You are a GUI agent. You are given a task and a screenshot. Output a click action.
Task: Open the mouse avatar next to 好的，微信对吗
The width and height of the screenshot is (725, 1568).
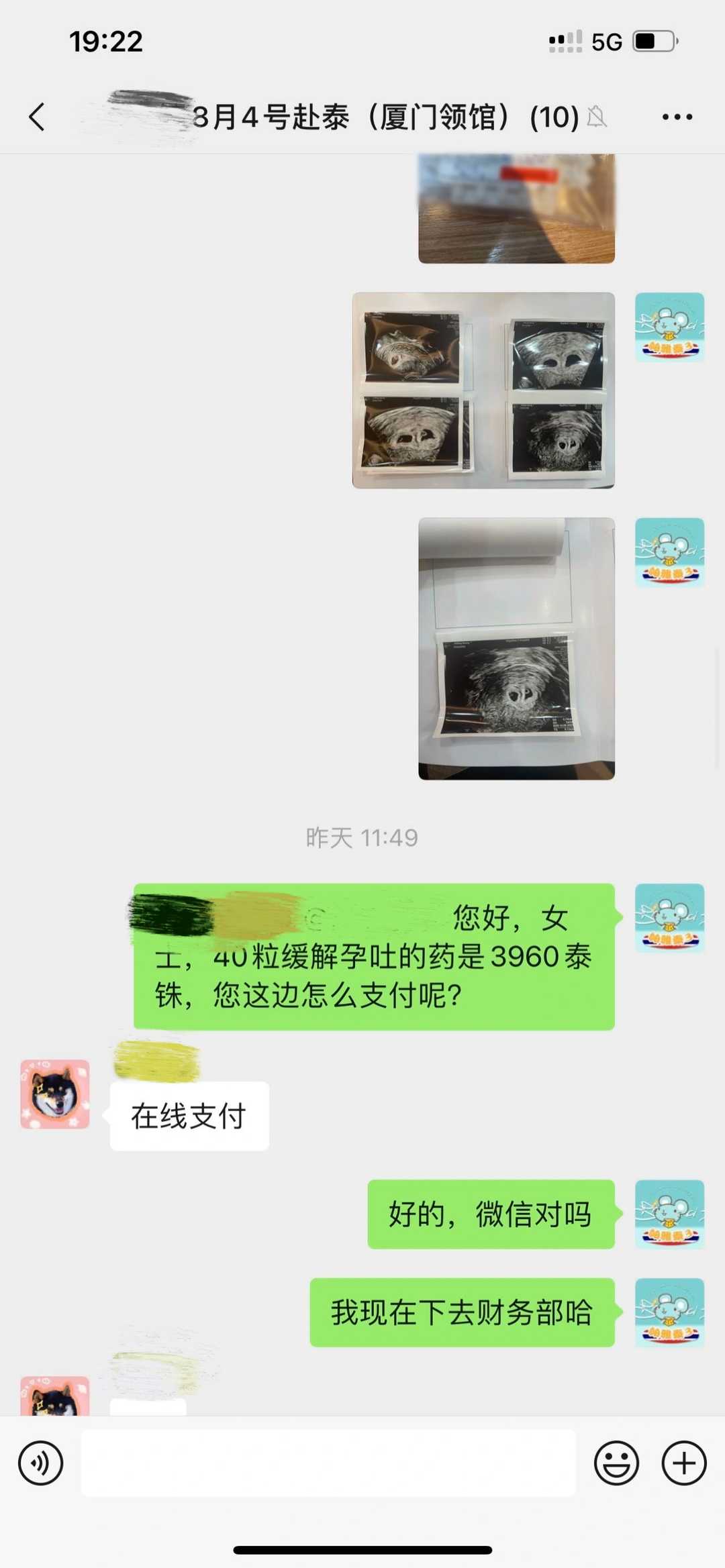[x=669, y=1214]
